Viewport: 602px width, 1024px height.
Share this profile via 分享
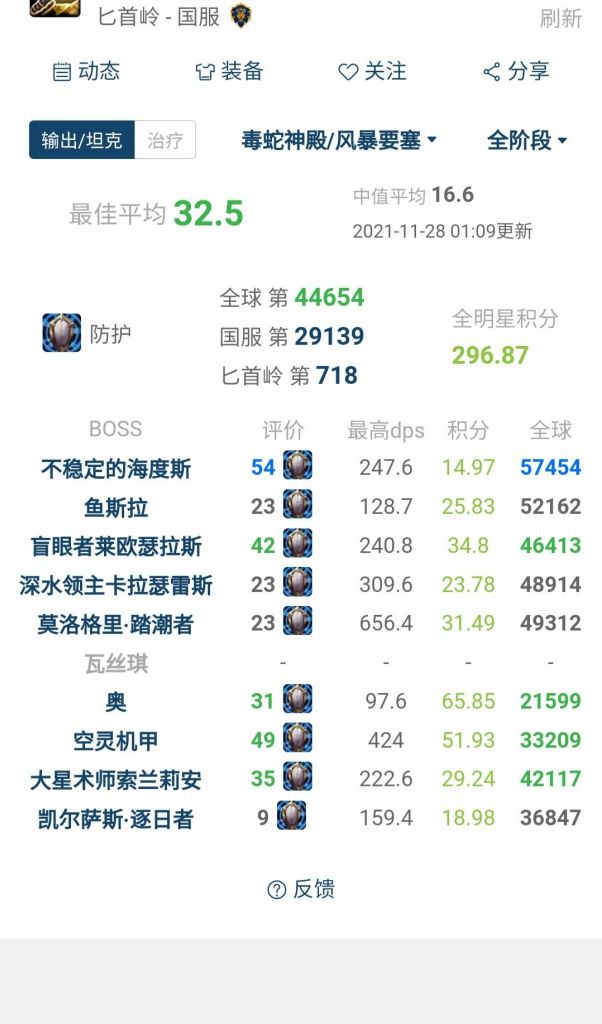(x=516, y=71)
